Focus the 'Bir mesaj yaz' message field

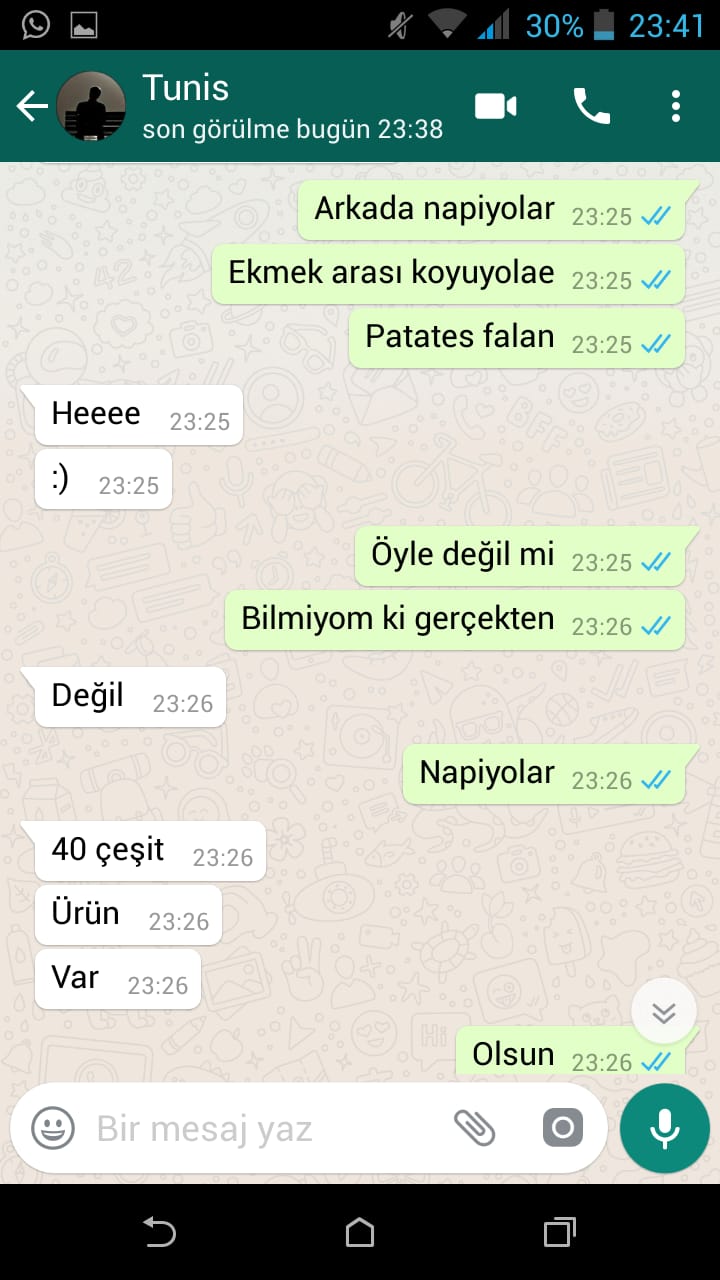click(260, 1129)
